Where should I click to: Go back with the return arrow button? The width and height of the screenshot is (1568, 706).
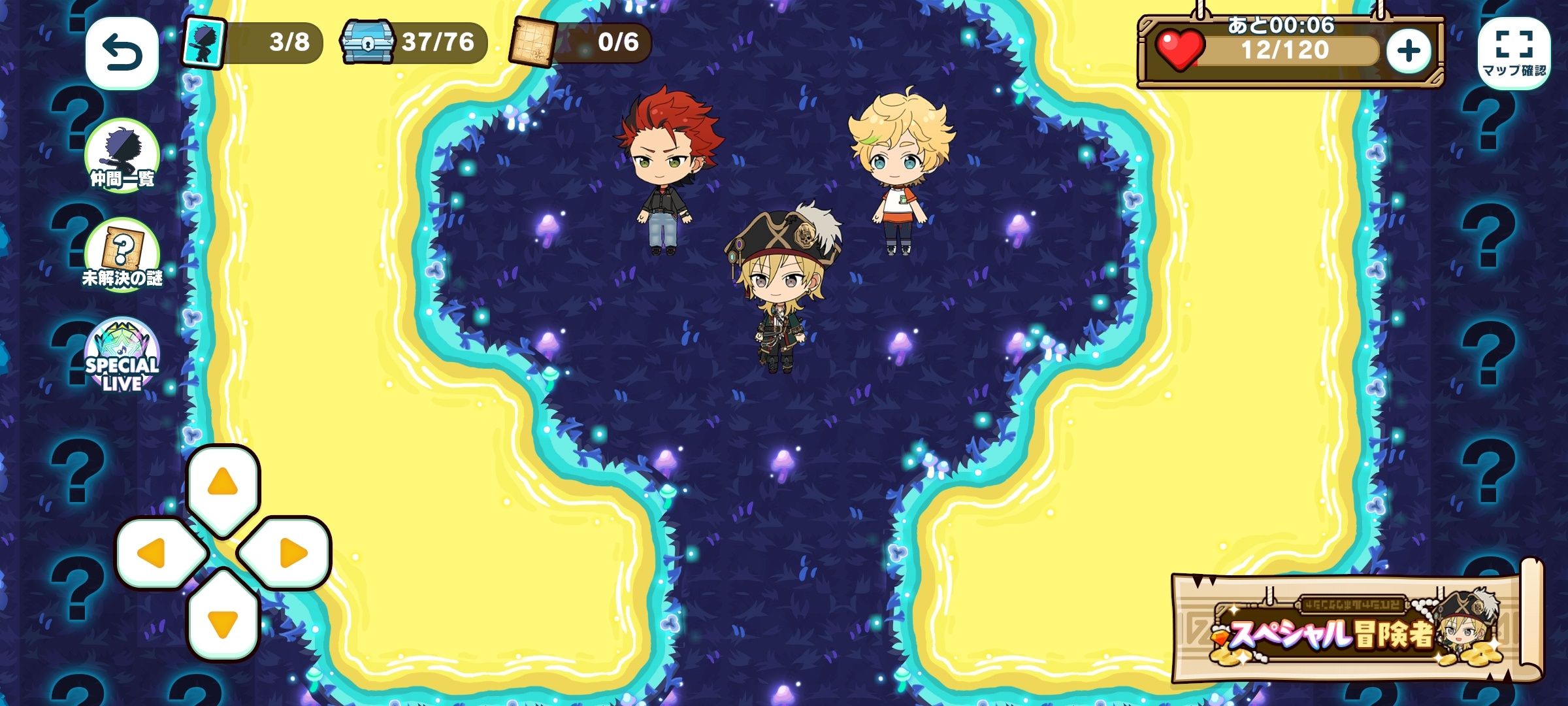coord(122,53)
